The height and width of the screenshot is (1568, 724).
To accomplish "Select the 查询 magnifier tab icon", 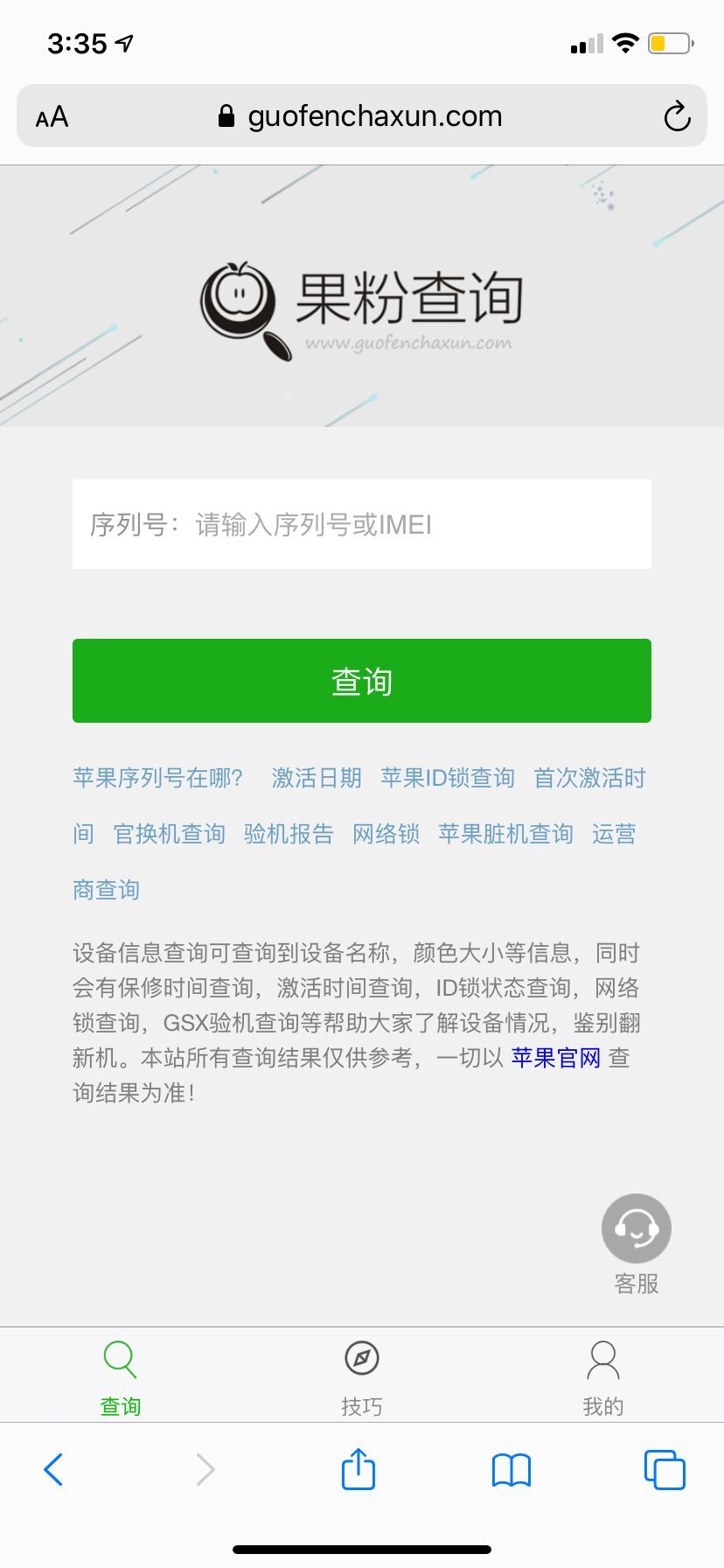I will [120, 1359].
